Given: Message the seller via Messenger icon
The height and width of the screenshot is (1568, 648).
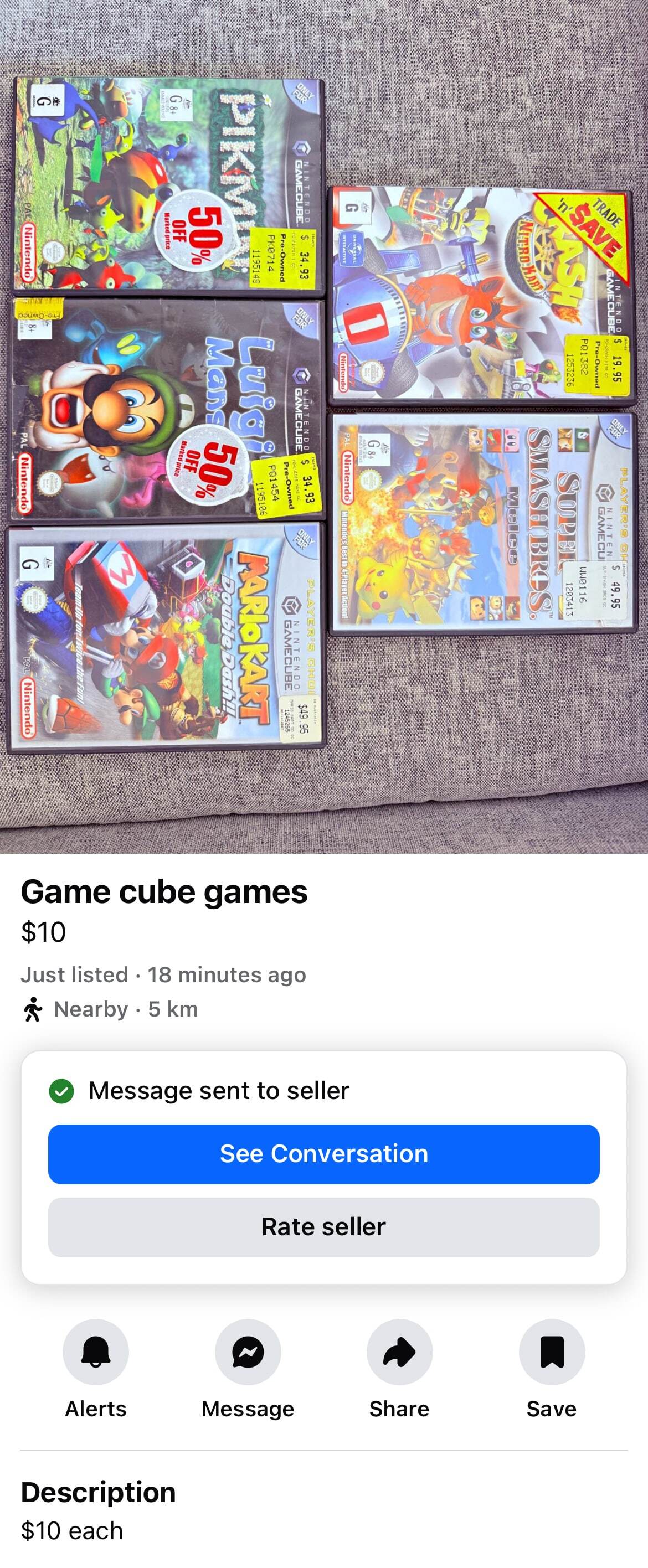Looking at the screenshot, I should coord(248,1352).
